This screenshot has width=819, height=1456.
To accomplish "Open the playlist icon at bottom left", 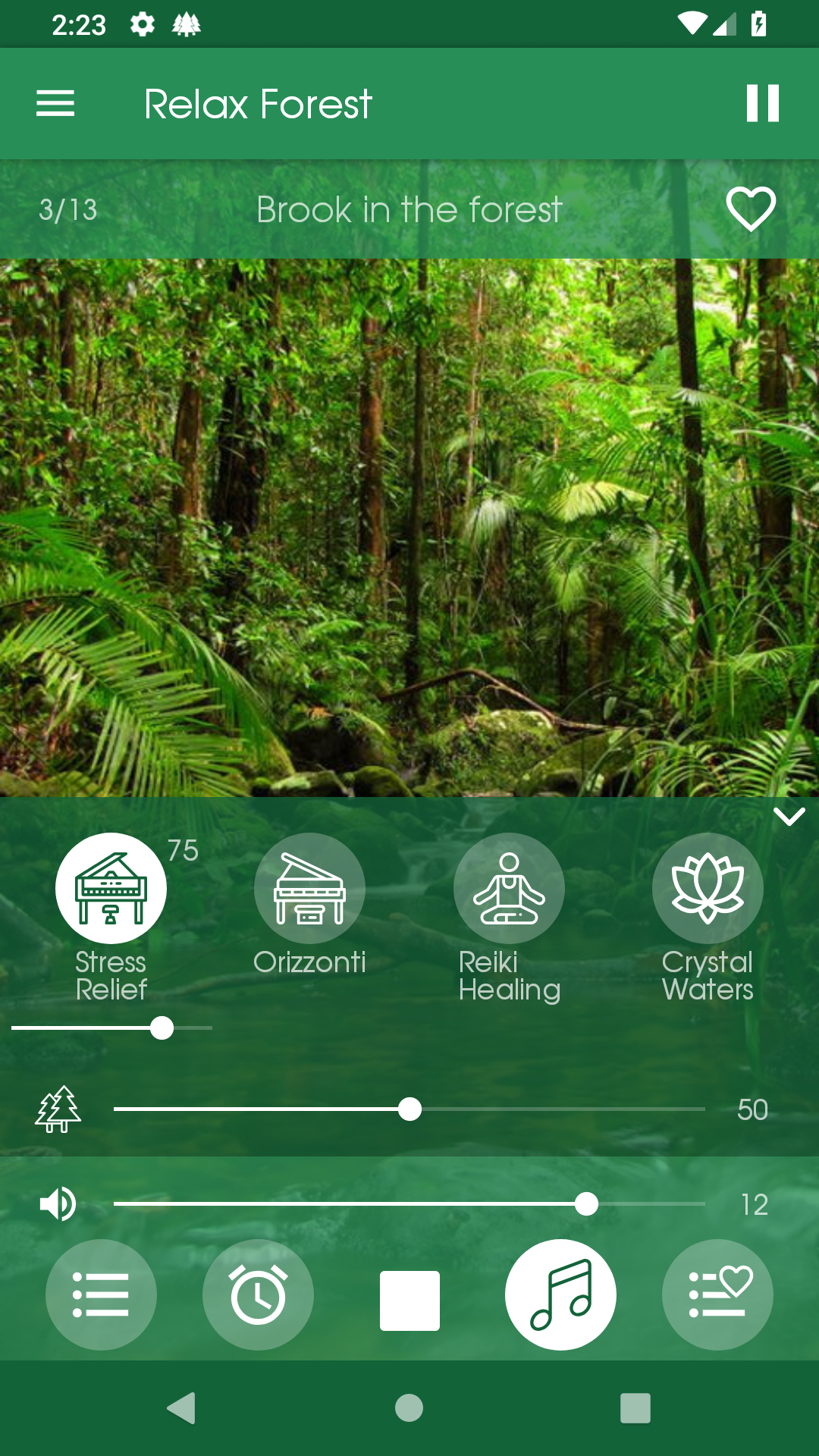I will point(101,1294).
